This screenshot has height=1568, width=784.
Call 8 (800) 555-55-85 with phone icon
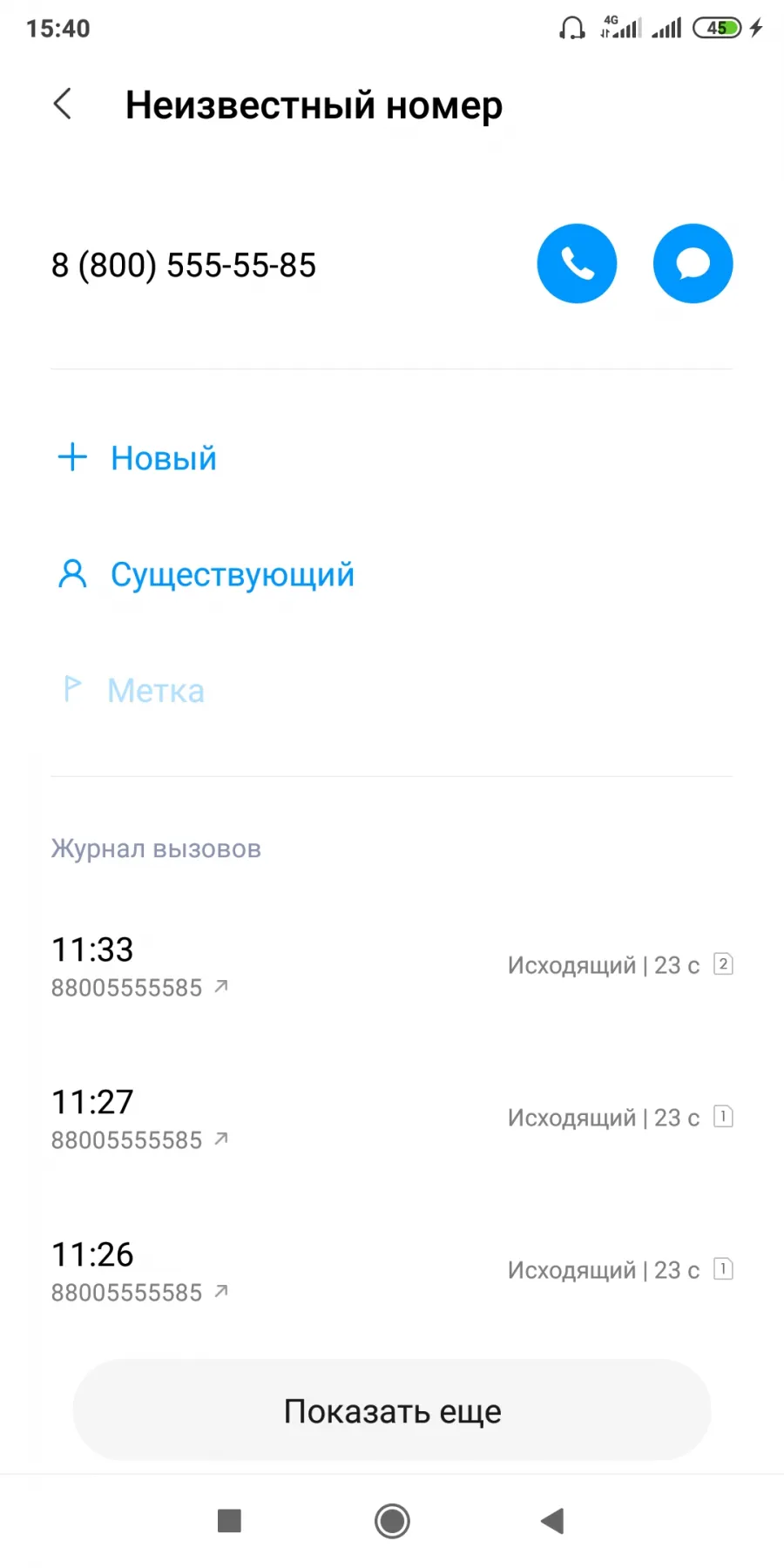[577, 264]
